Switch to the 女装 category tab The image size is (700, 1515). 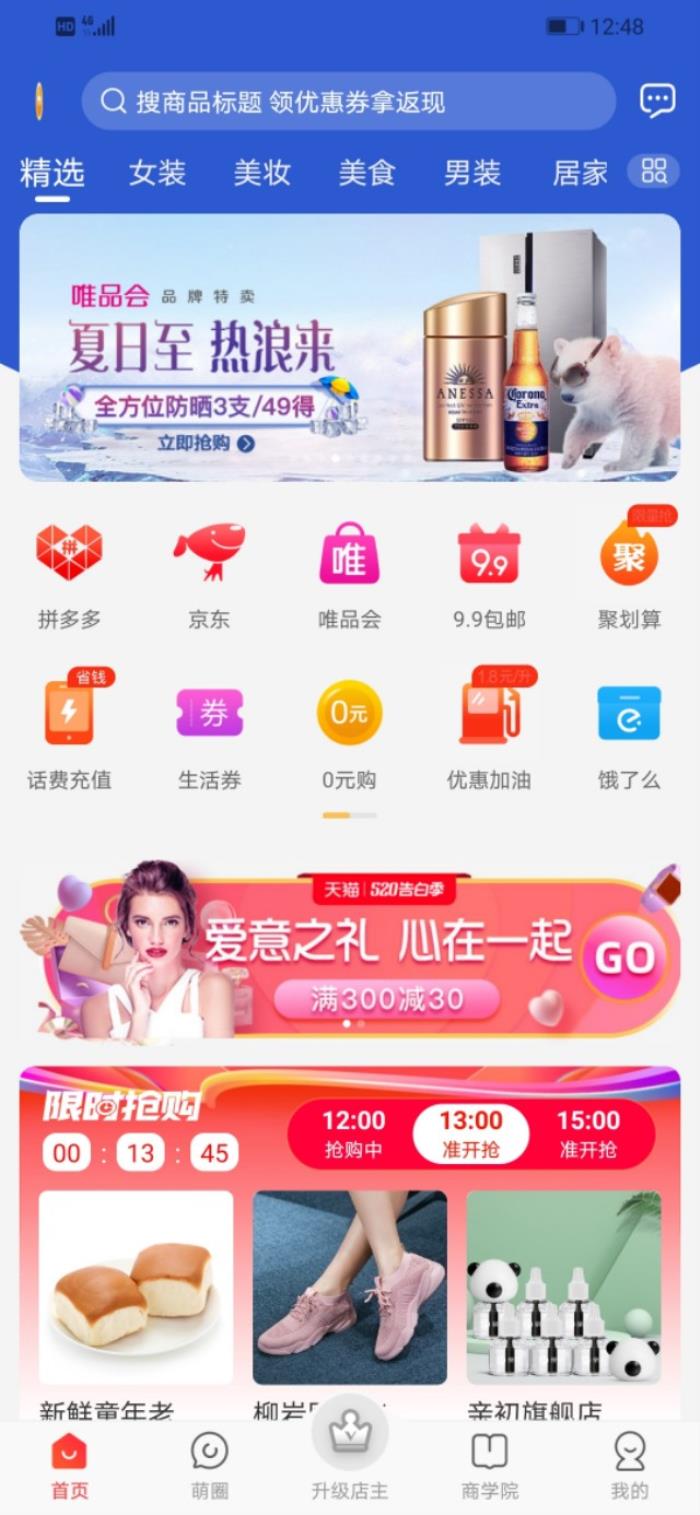pyautogui.click(x=157, y=172)
